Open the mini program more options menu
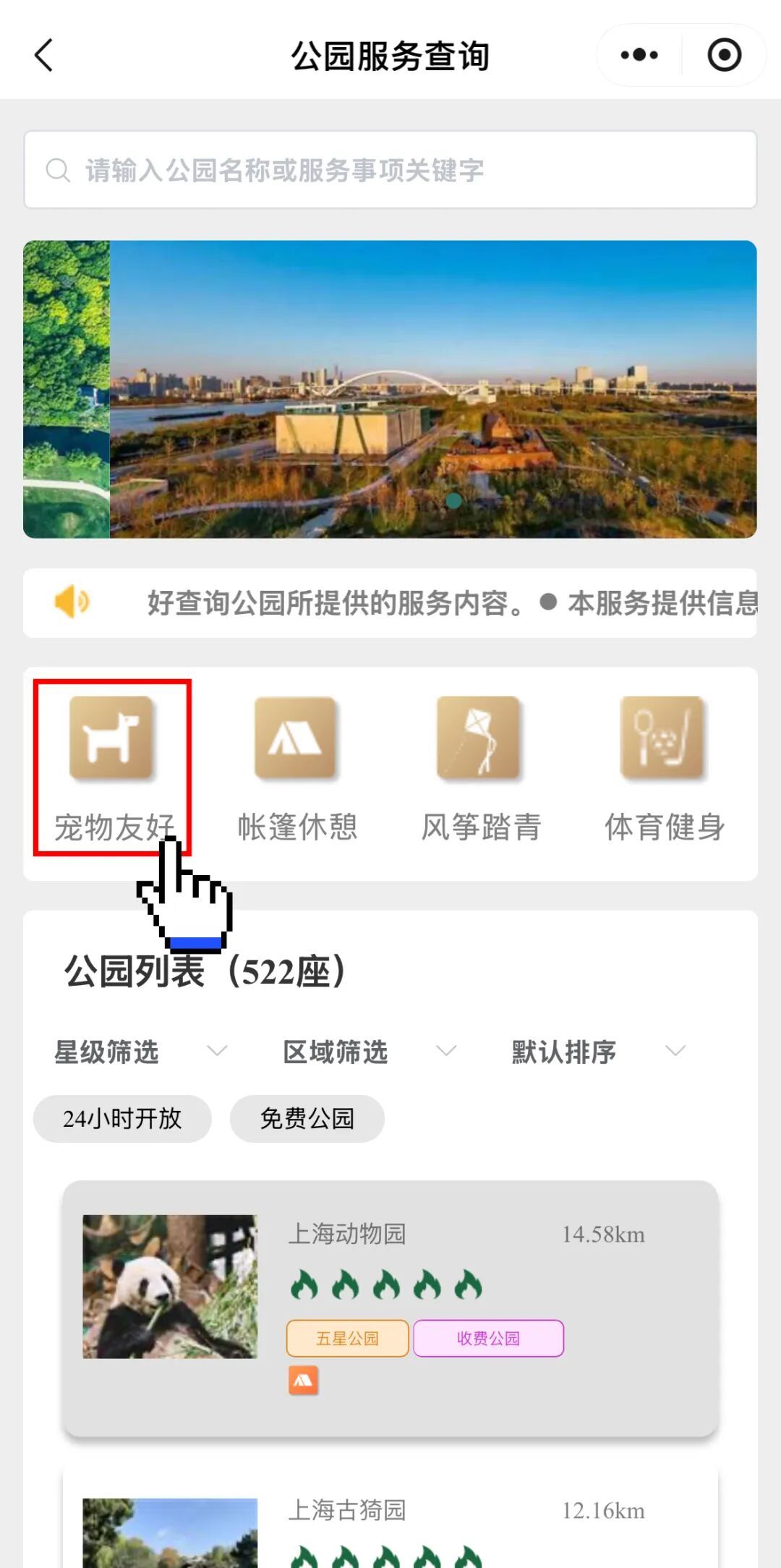This screenshot has width=781, height=1568. tap(639, 56)
